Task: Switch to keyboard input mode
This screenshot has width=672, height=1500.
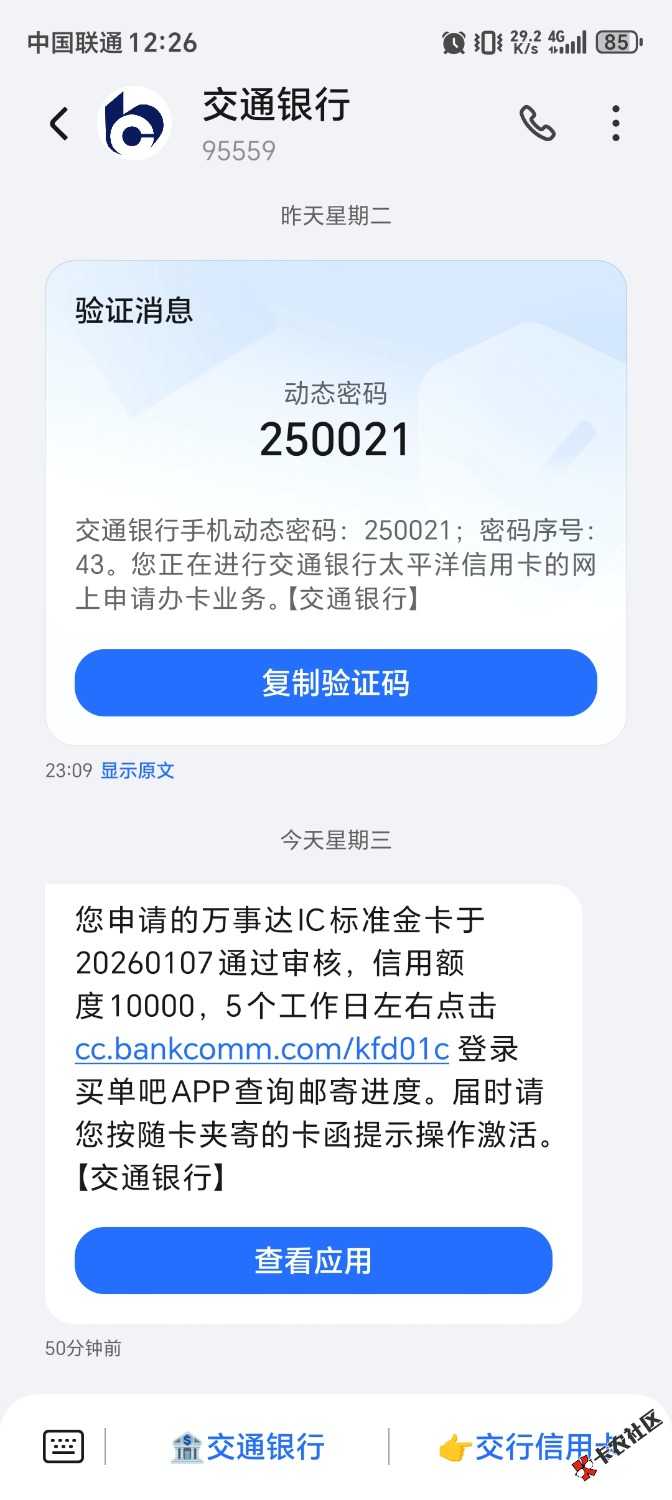Action: (x=63, y=1446)
